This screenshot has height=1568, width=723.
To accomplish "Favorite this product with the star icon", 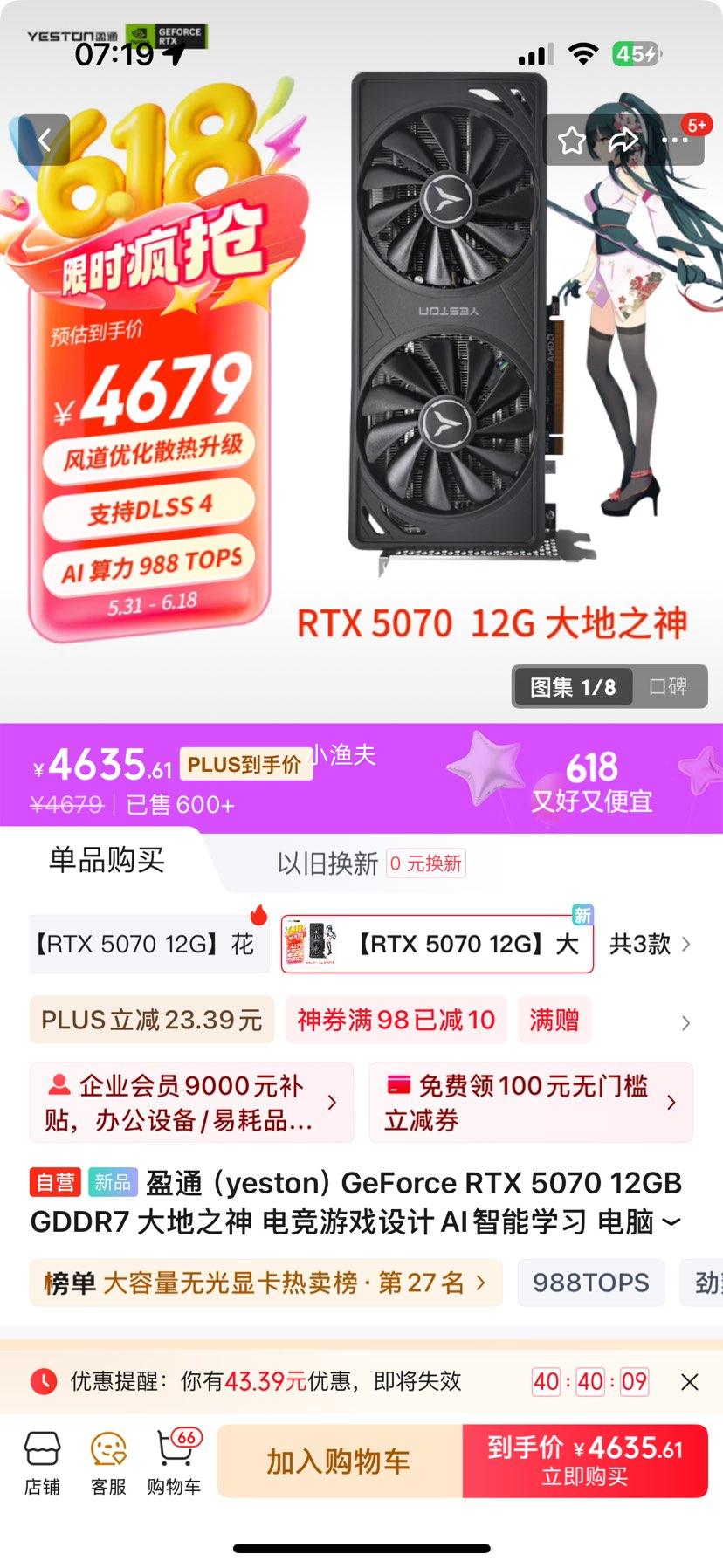I will [572, 140].
